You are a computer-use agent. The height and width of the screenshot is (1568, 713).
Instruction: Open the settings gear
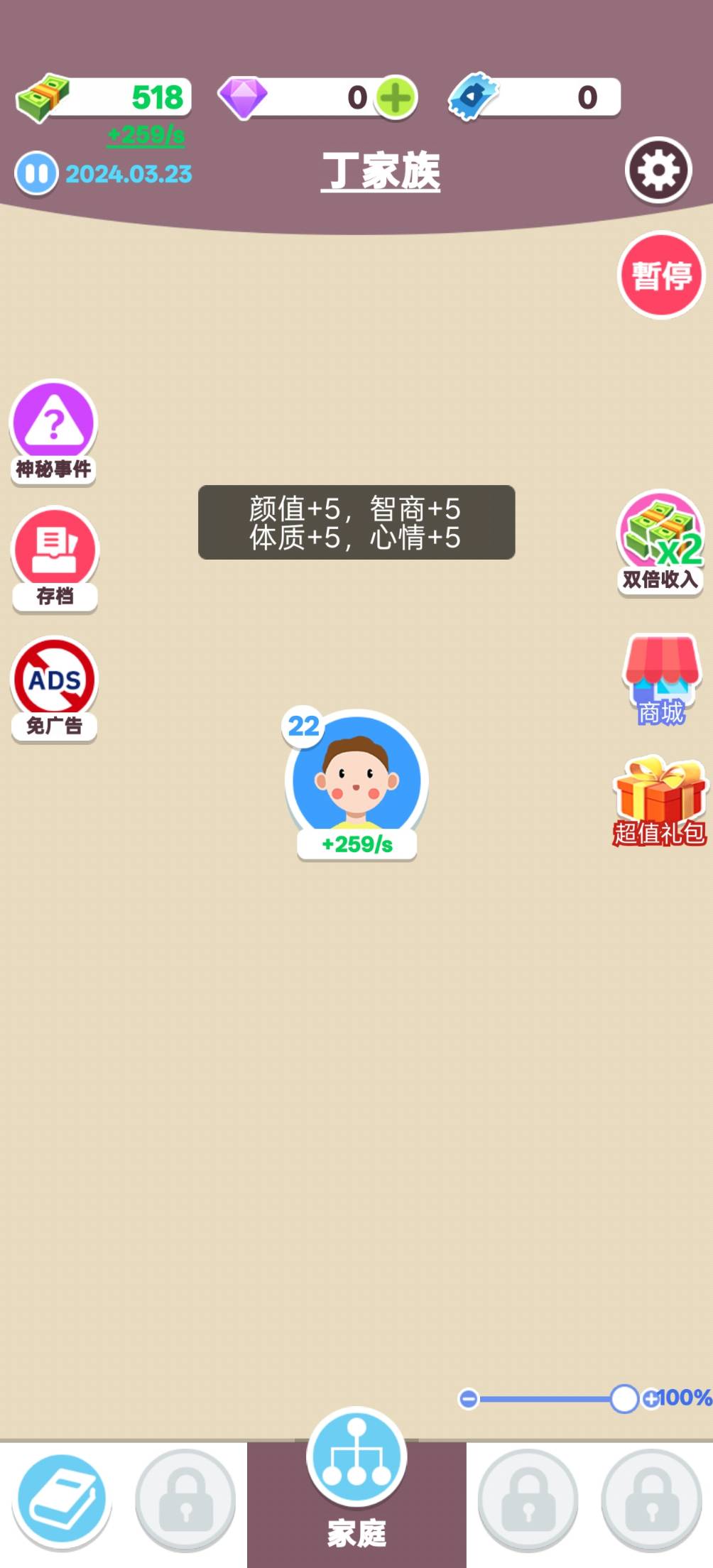[658, 170]
